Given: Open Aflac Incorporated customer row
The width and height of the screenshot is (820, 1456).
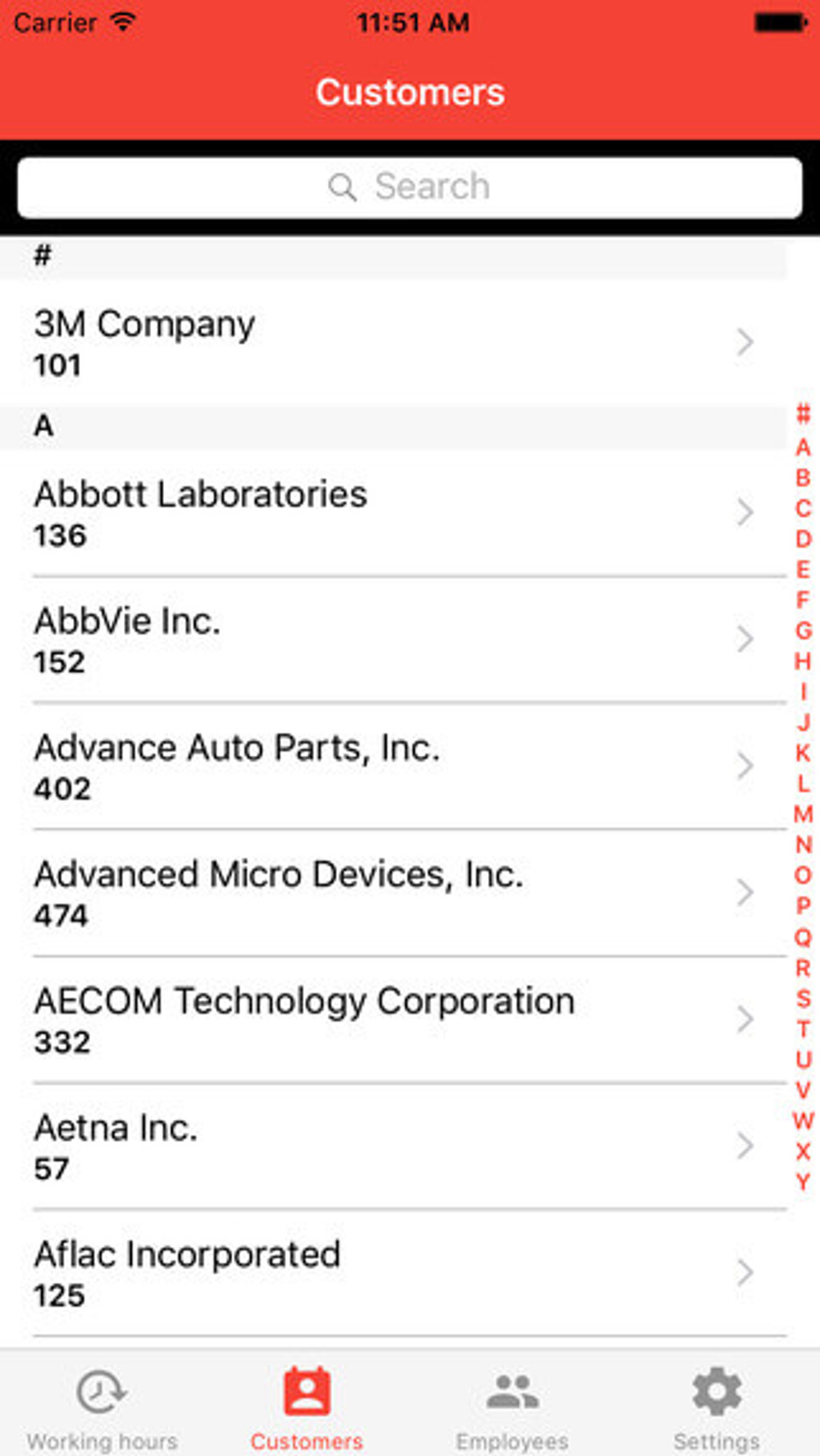Looking at the screenshot, I should [x=394, y=1272].
